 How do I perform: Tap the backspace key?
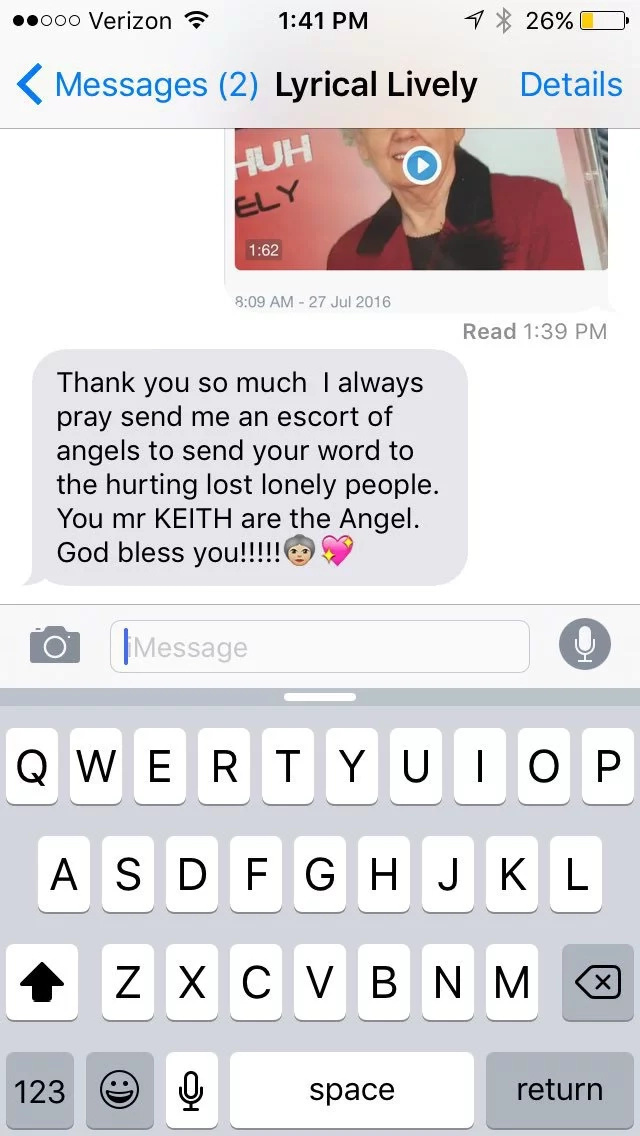click(598, 982)
